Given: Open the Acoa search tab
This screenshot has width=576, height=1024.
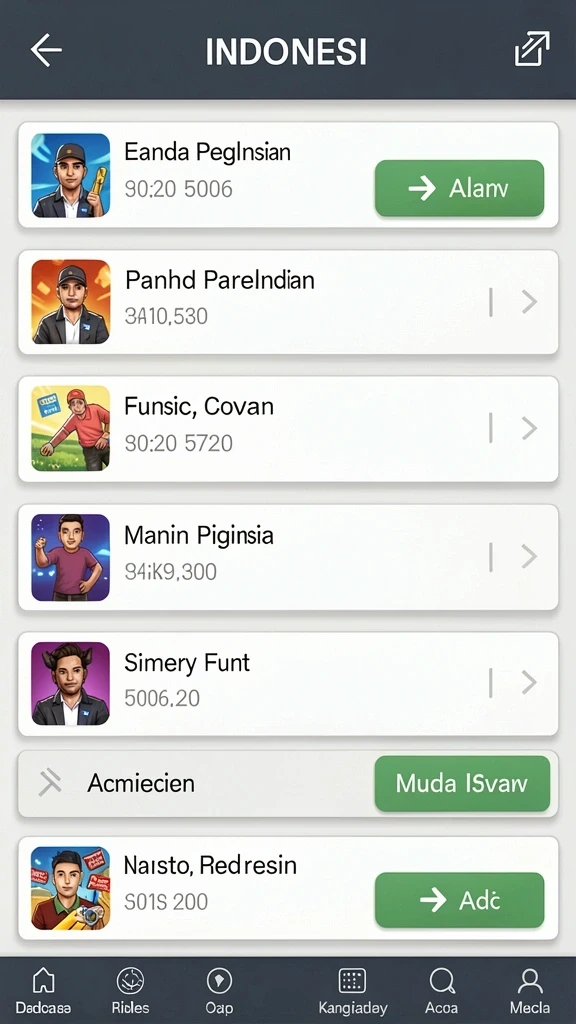Looking at the screenshot, I should coord(441,991).
